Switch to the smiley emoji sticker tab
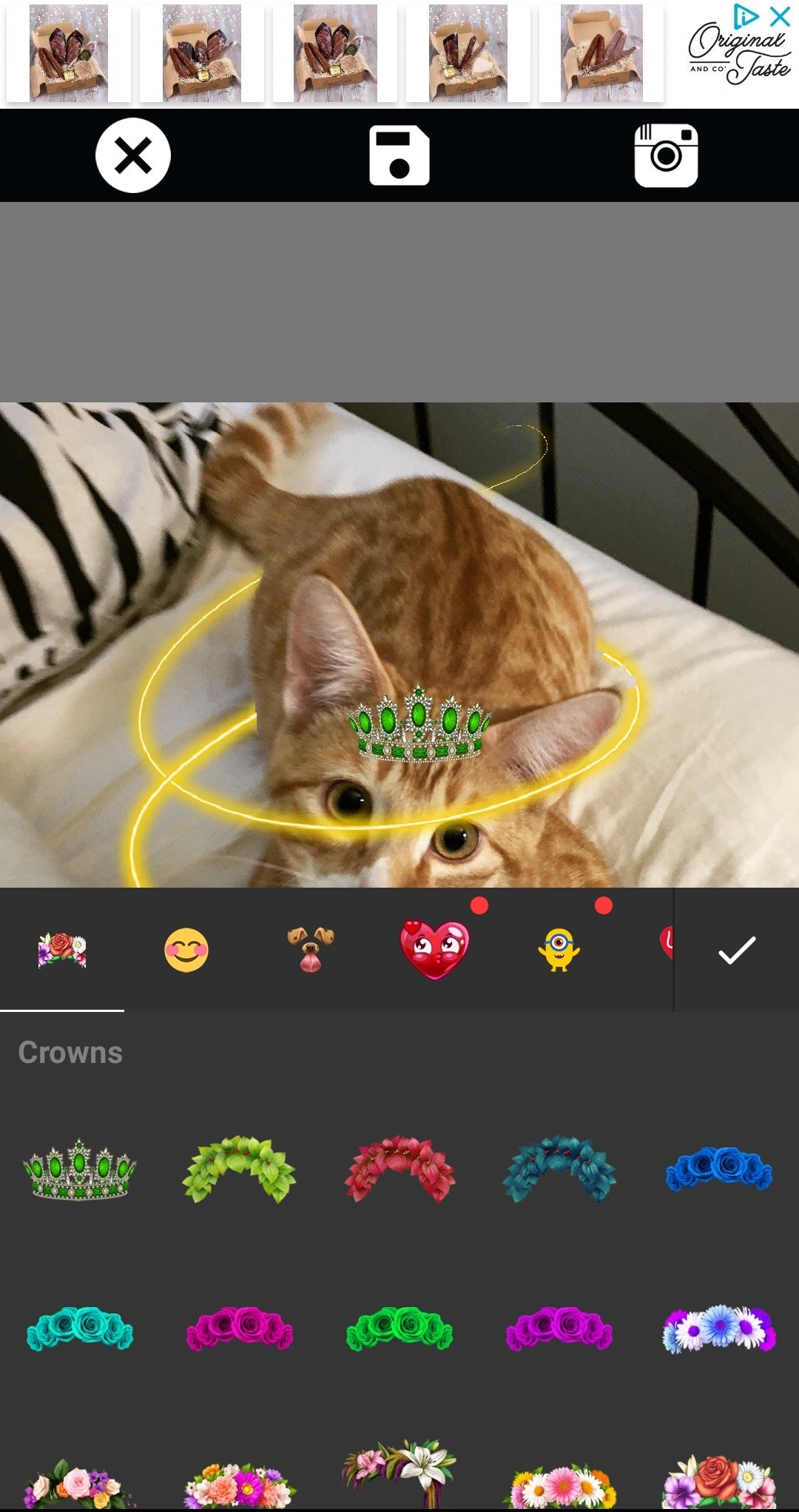The width and height of the screenshot is (799, 1512). [186, 951]
